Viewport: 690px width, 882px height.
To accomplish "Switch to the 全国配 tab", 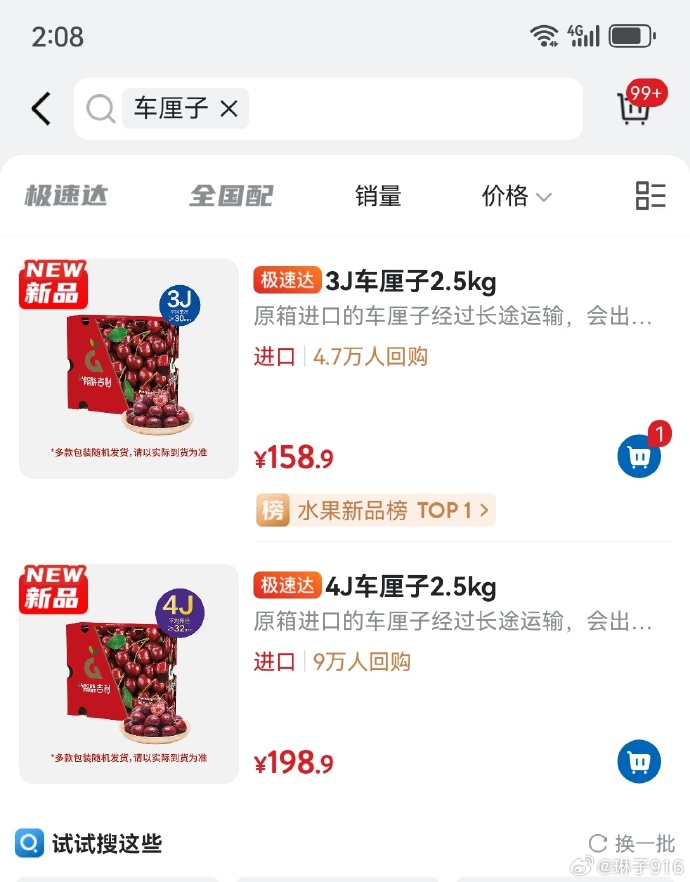I will (231, 196).
